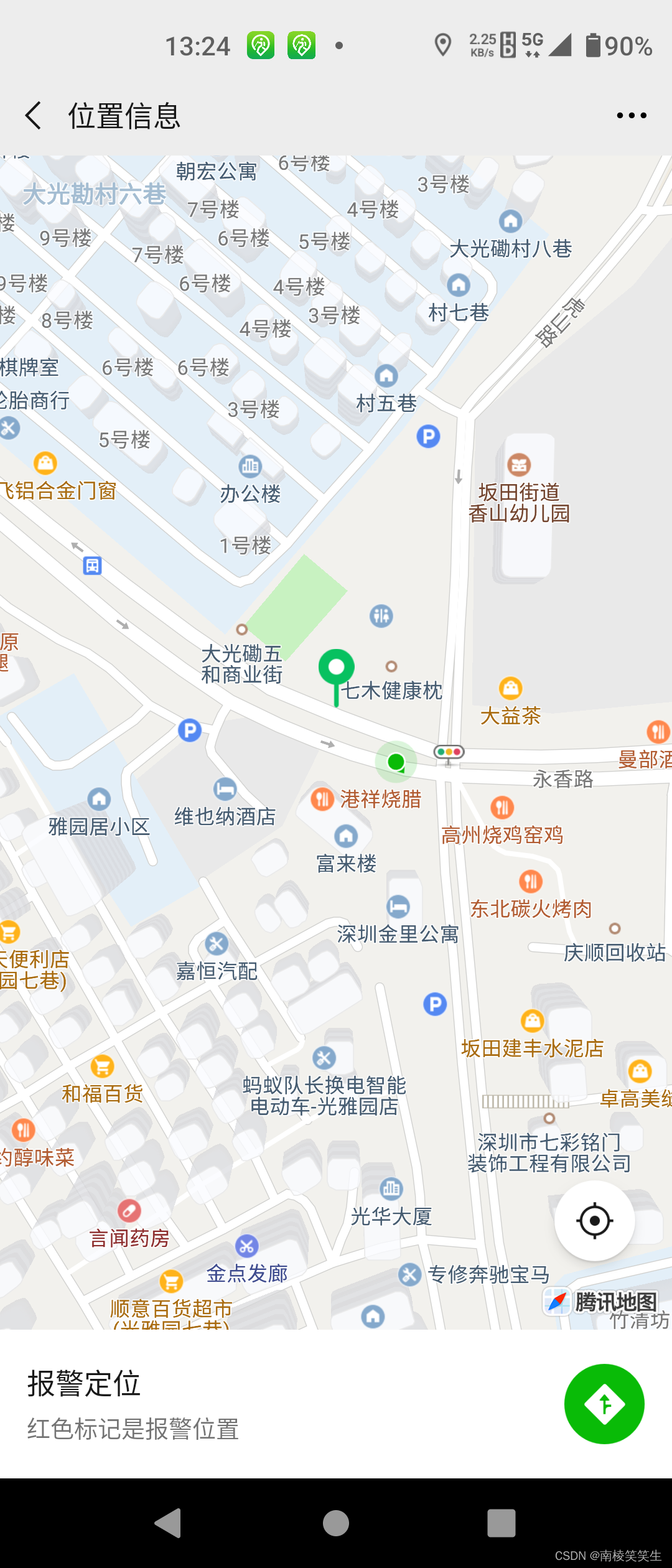Open the three-dot overflow menu
Screen dimensions: 672x1568
pyautogui.click(x=631, y=116)
